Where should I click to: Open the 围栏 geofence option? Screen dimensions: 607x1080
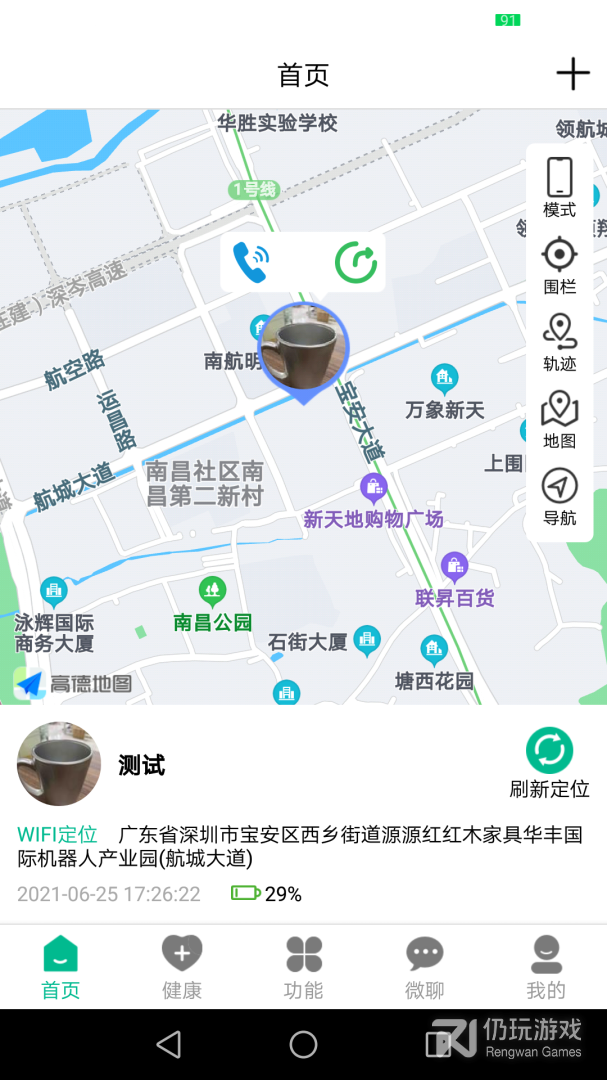pyautogui.click(x=560, y=265)
